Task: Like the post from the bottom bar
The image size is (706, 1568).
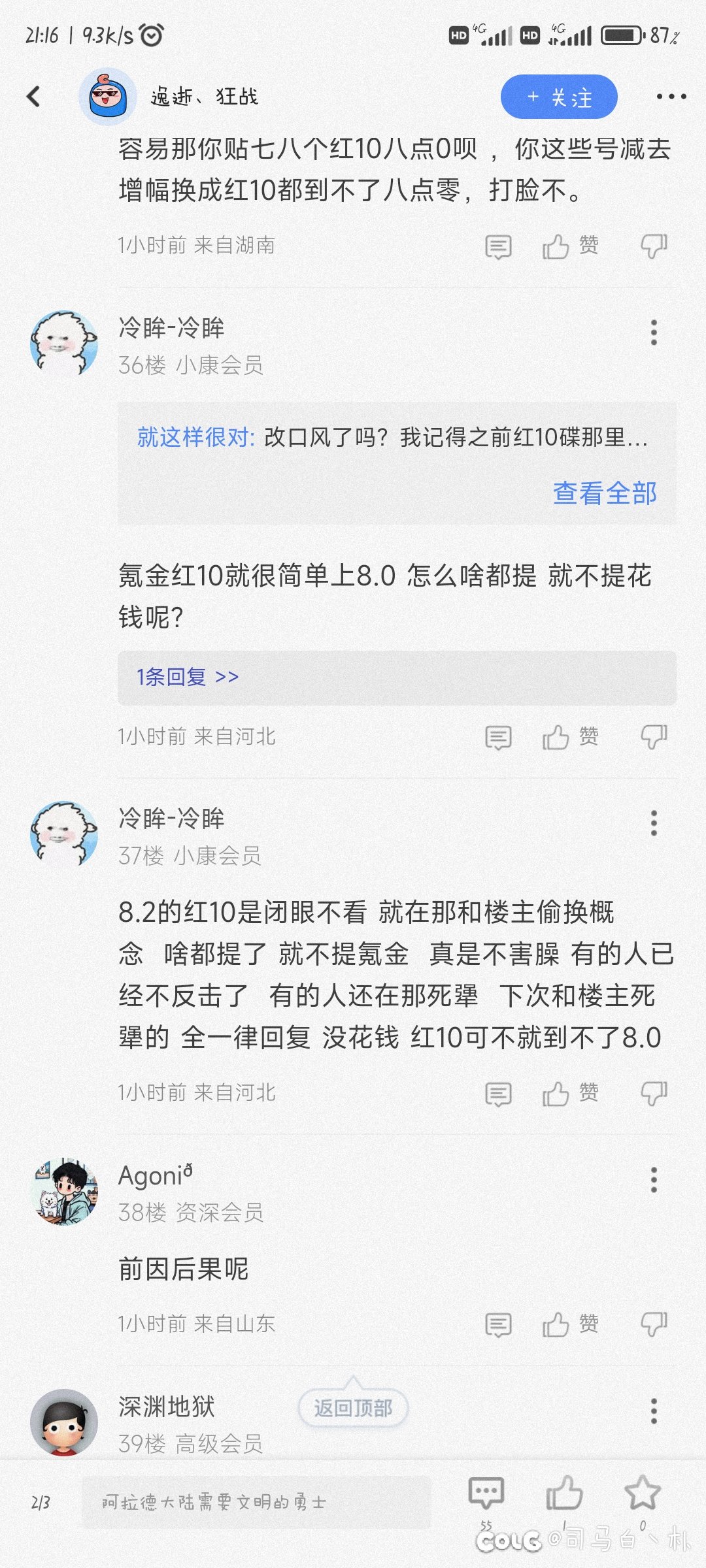Action: tap(563, 1494)
